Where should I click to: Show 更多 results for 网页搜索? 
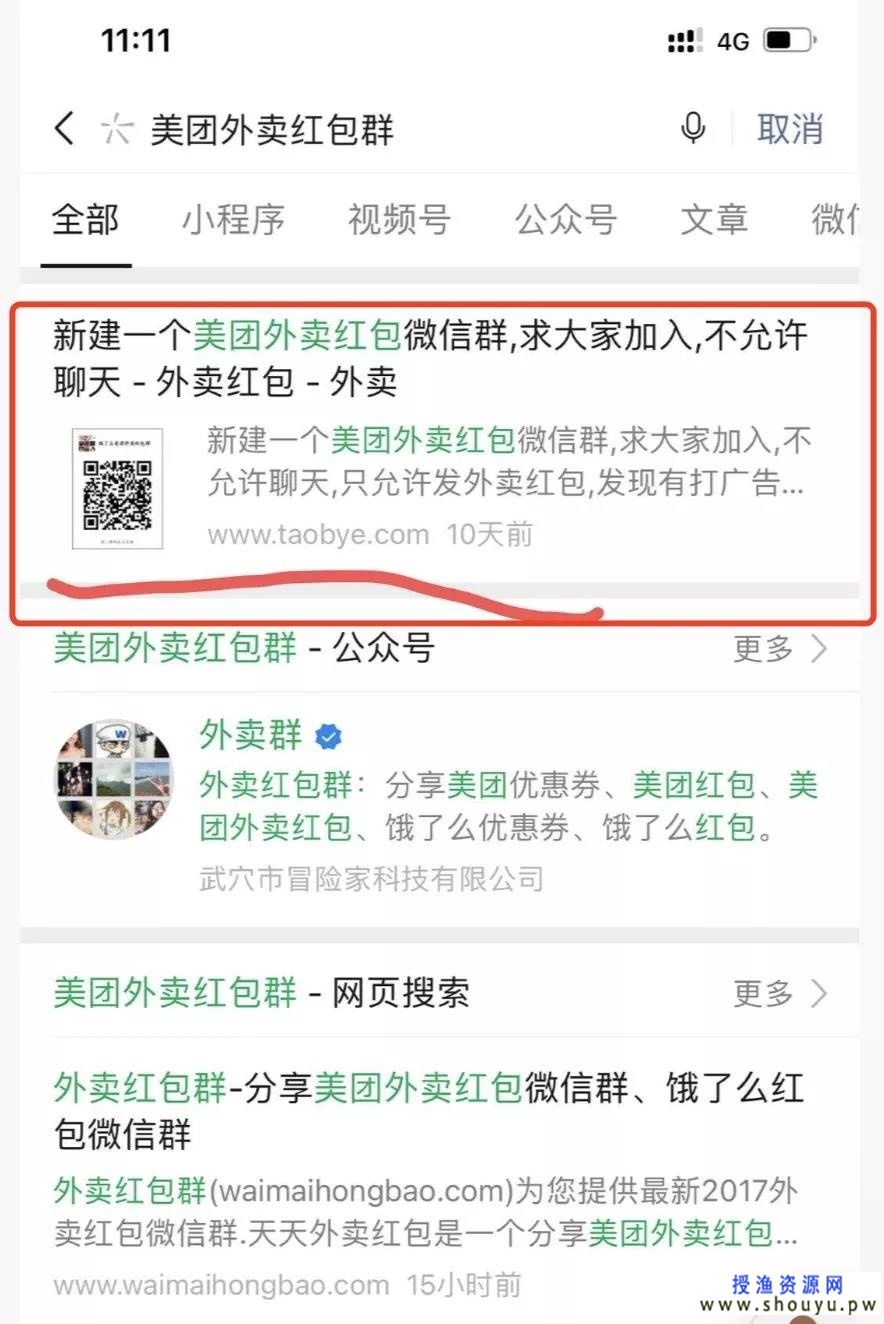coord(780,993)
